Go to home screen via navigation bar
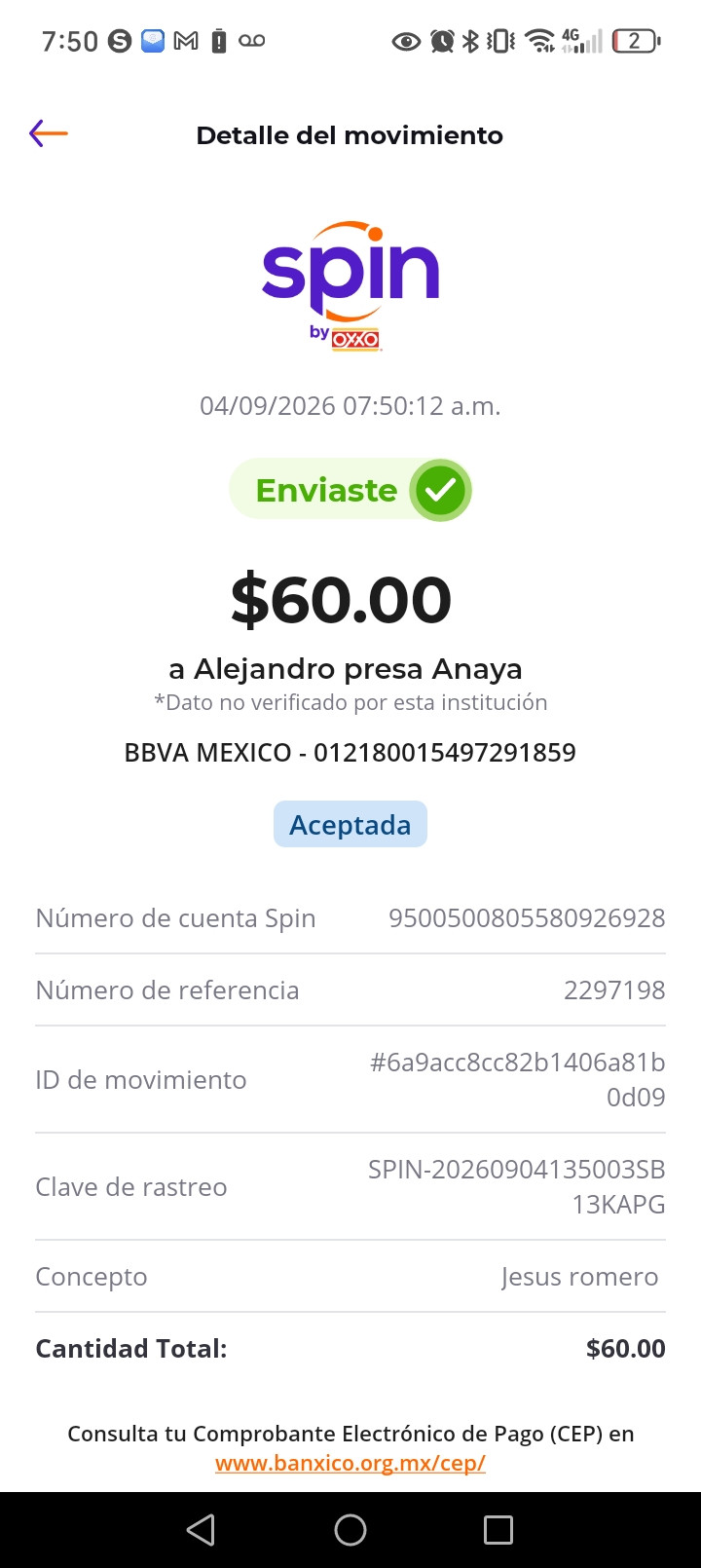 (350, 1530)
